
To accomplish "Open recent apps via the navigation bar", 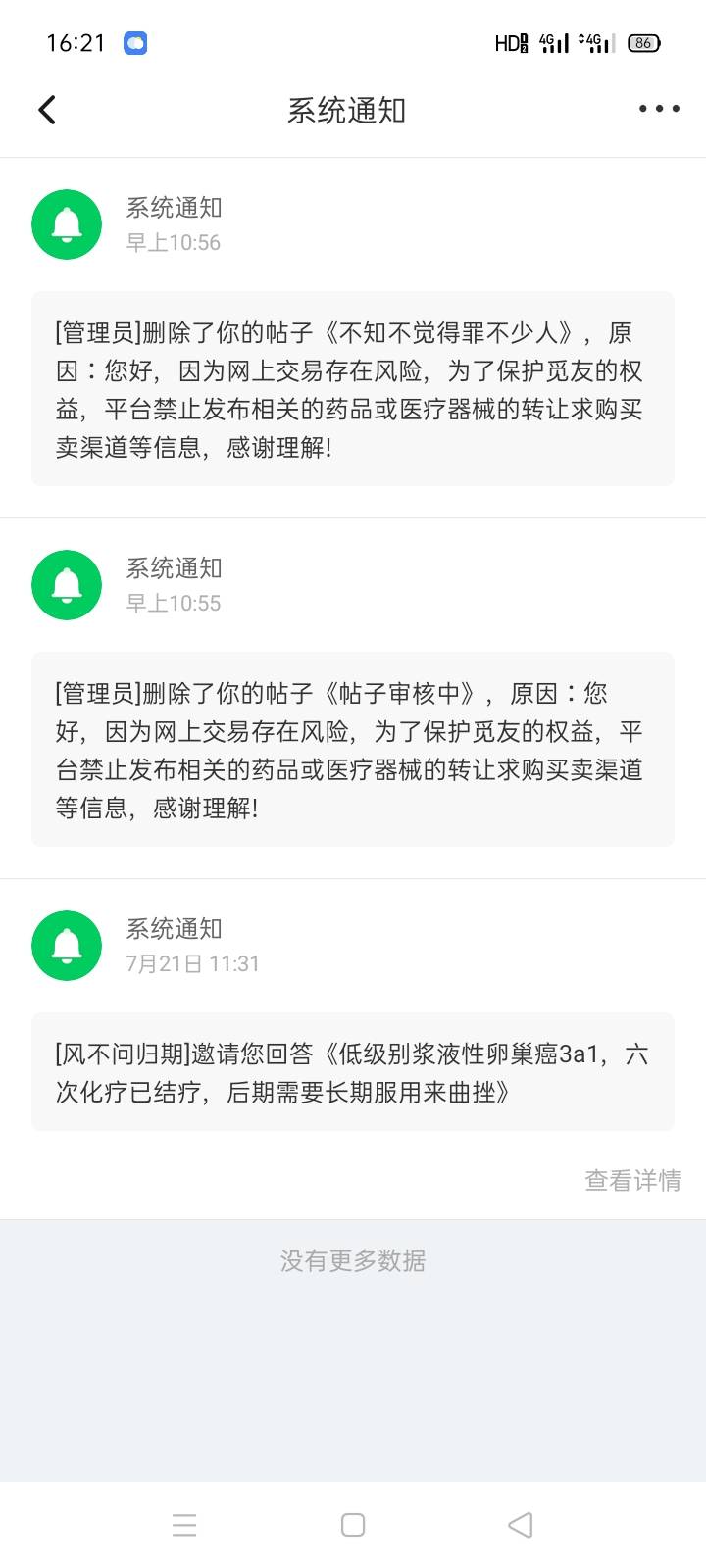I will tap(184, 1525).
